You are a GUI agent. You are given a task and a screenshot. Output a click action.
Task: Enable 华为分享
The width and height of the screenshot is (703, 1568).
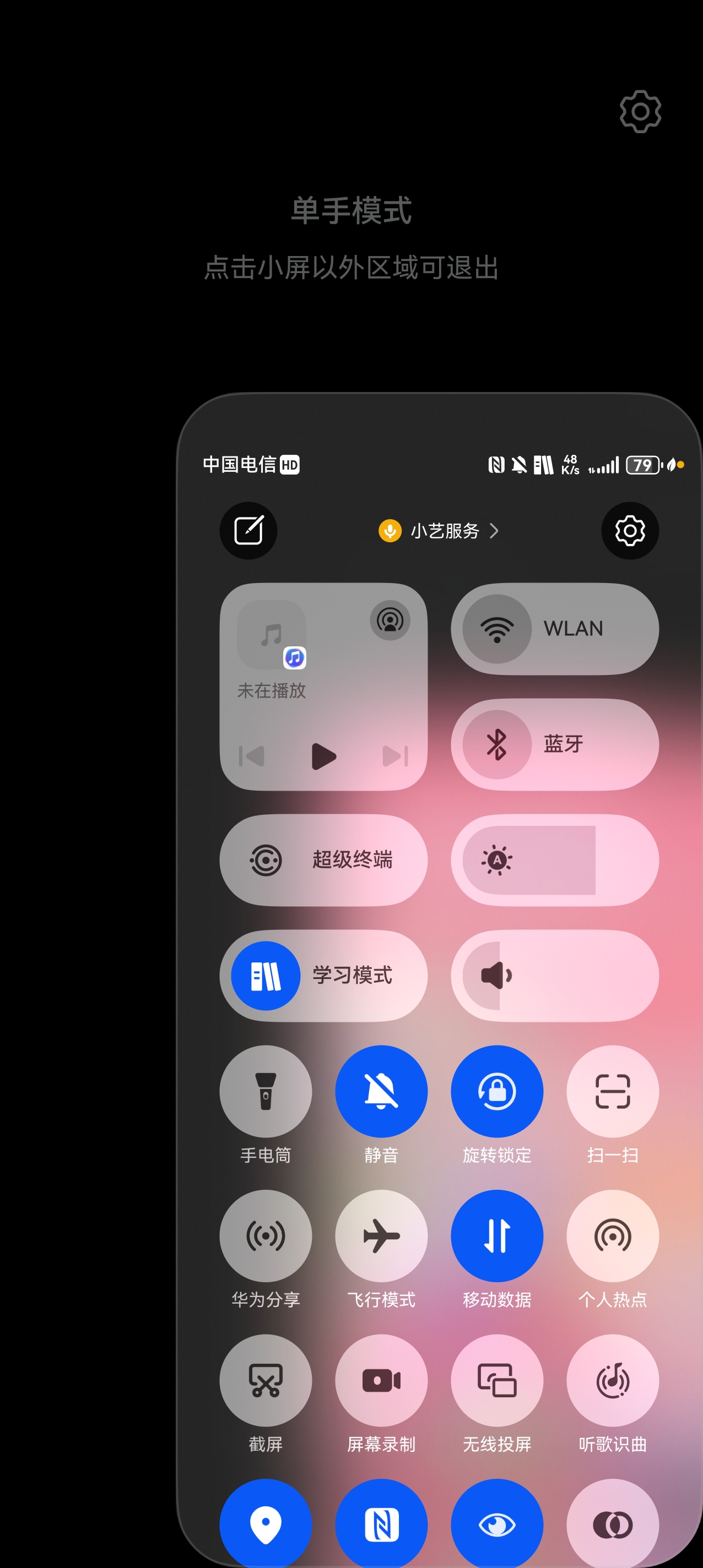tap(266, 1235)
